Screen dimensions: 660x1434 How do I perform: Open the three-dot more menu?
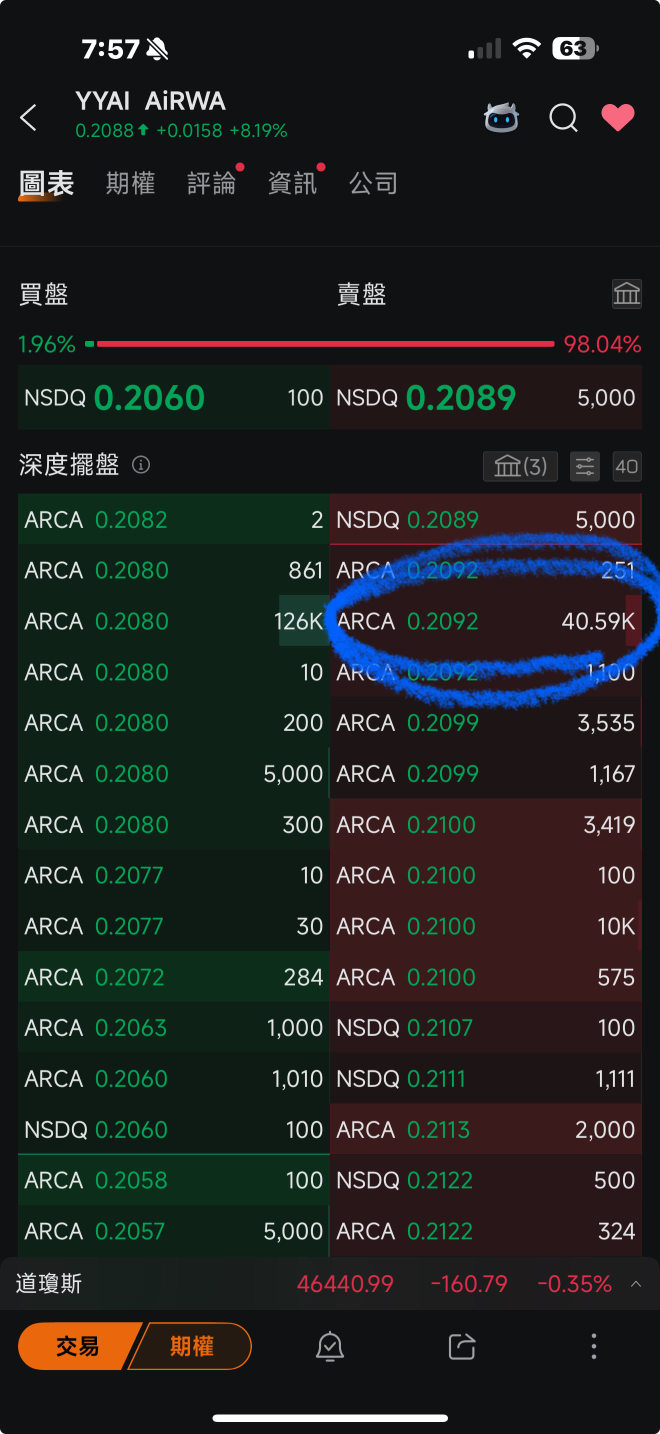pos(594,1346)
